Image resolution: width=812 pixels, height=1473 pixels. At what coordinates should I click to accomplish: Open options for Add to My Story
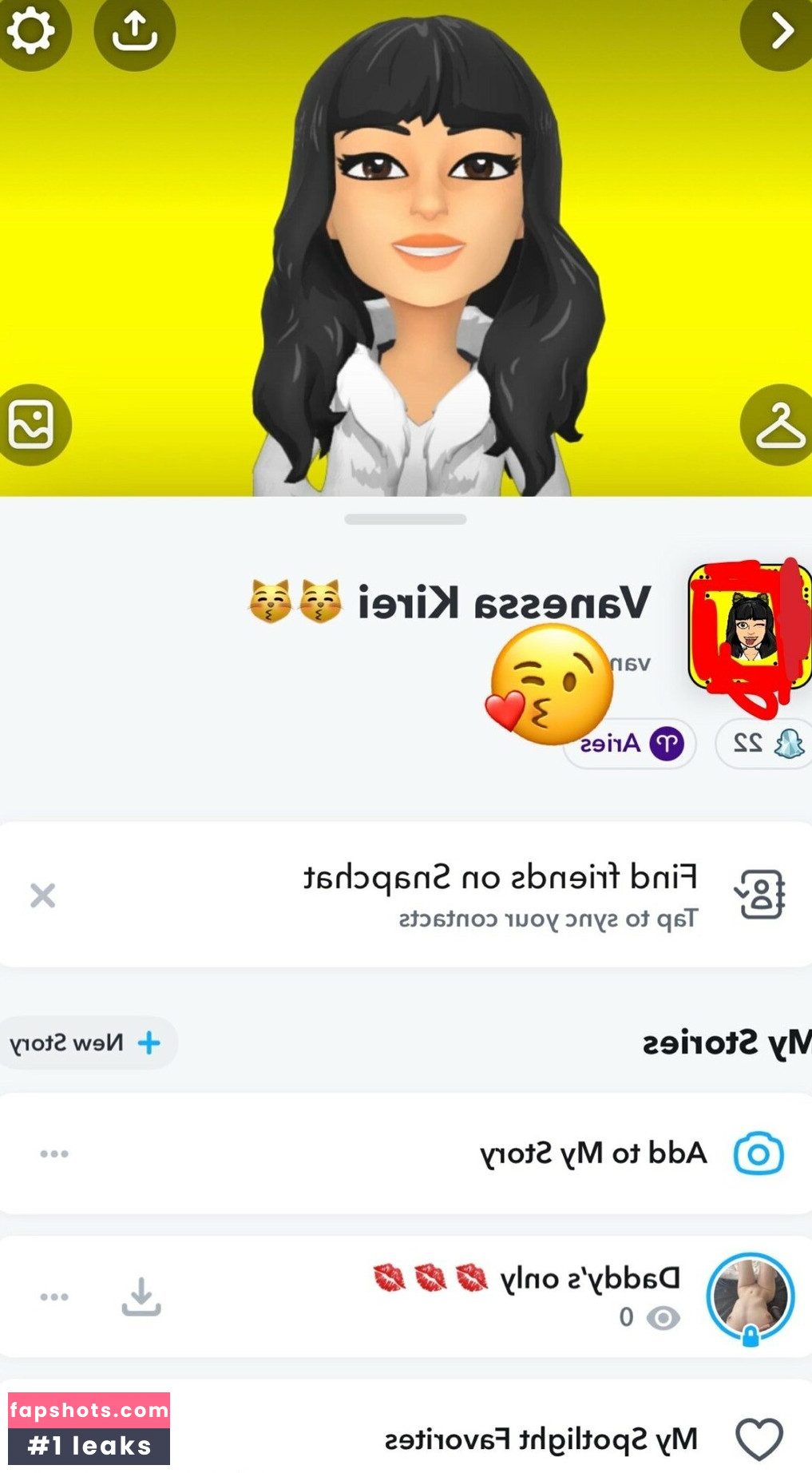click(54, 1153)
